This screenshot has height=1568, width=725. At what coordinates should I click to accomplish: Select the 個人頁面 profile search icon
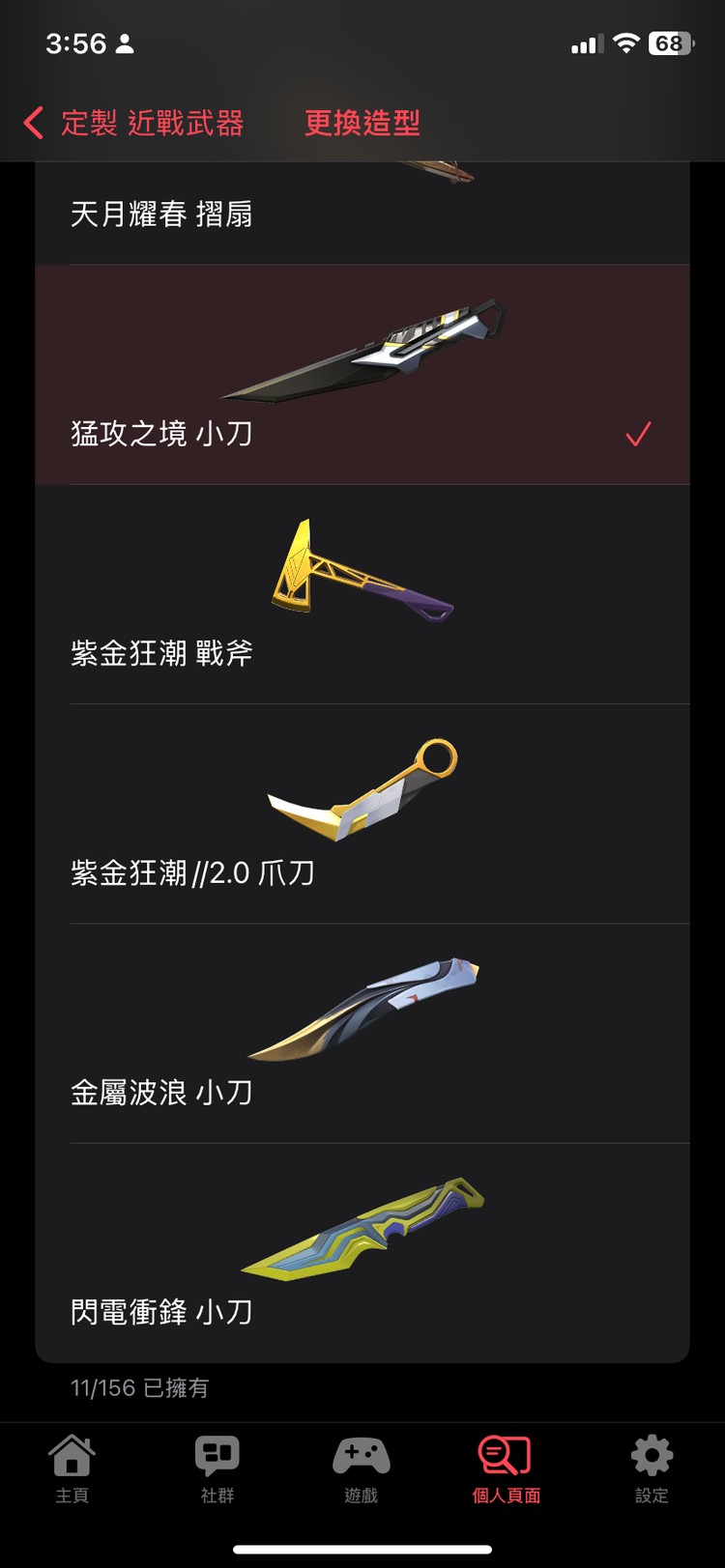507,1452
